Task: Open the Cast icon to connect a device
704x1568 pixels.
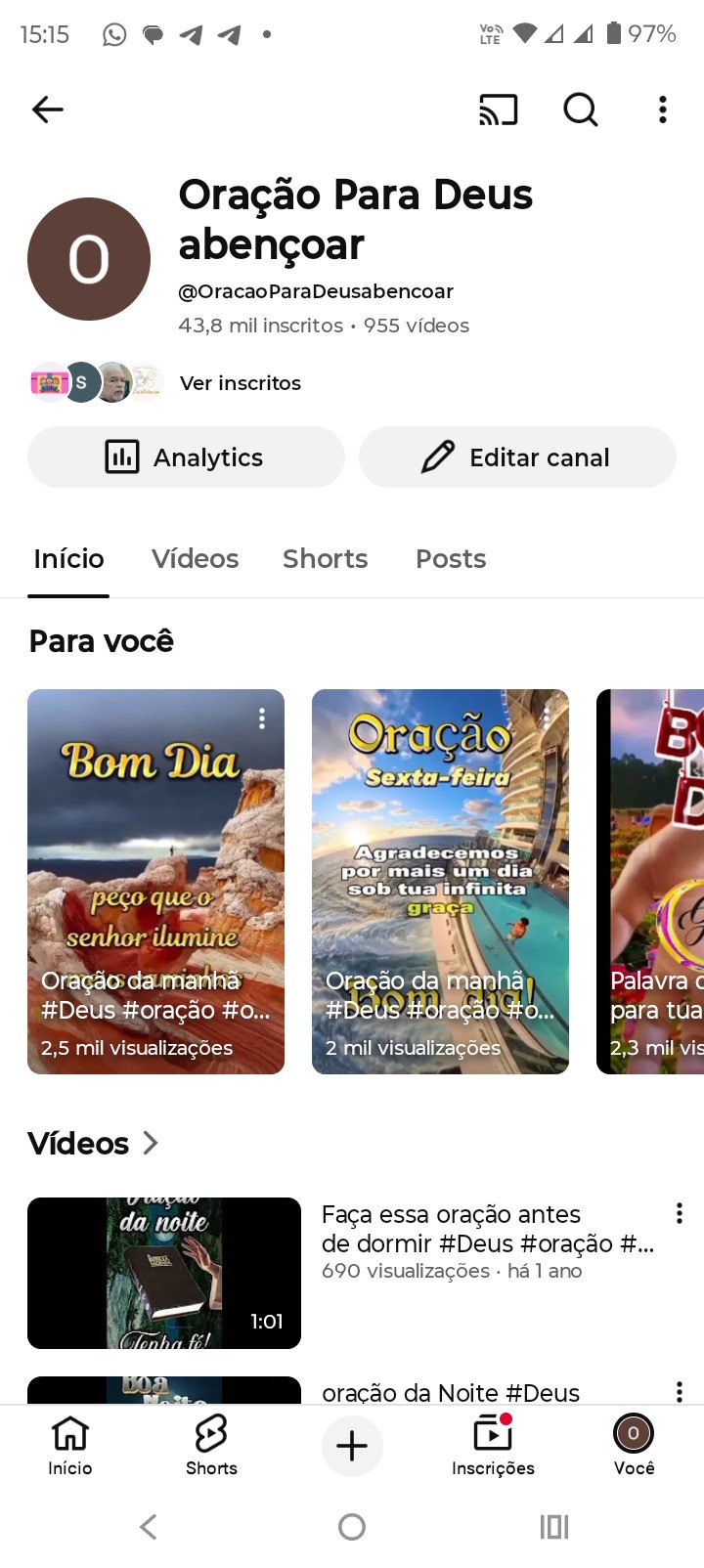Action: 498,109
